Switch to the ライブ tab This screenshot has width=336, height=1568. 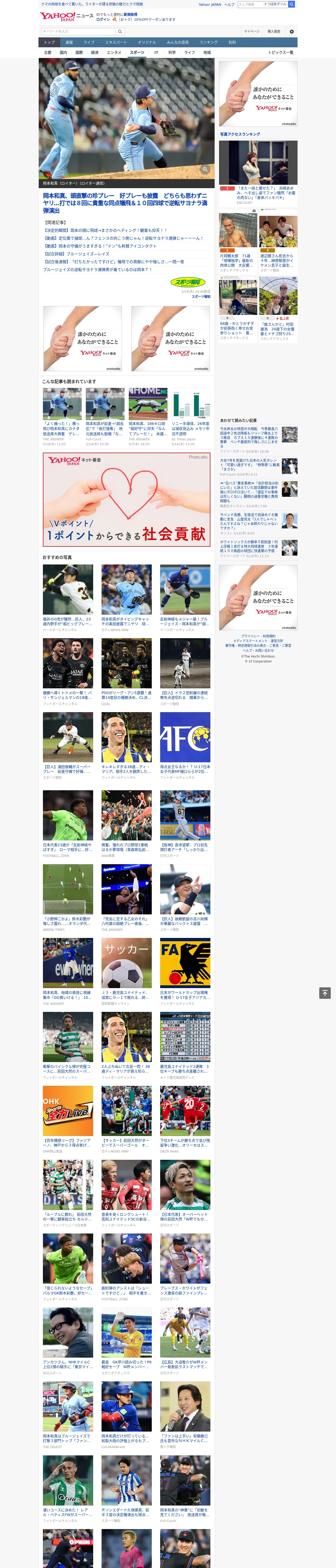pyautogui.click(x=89, y=43)
